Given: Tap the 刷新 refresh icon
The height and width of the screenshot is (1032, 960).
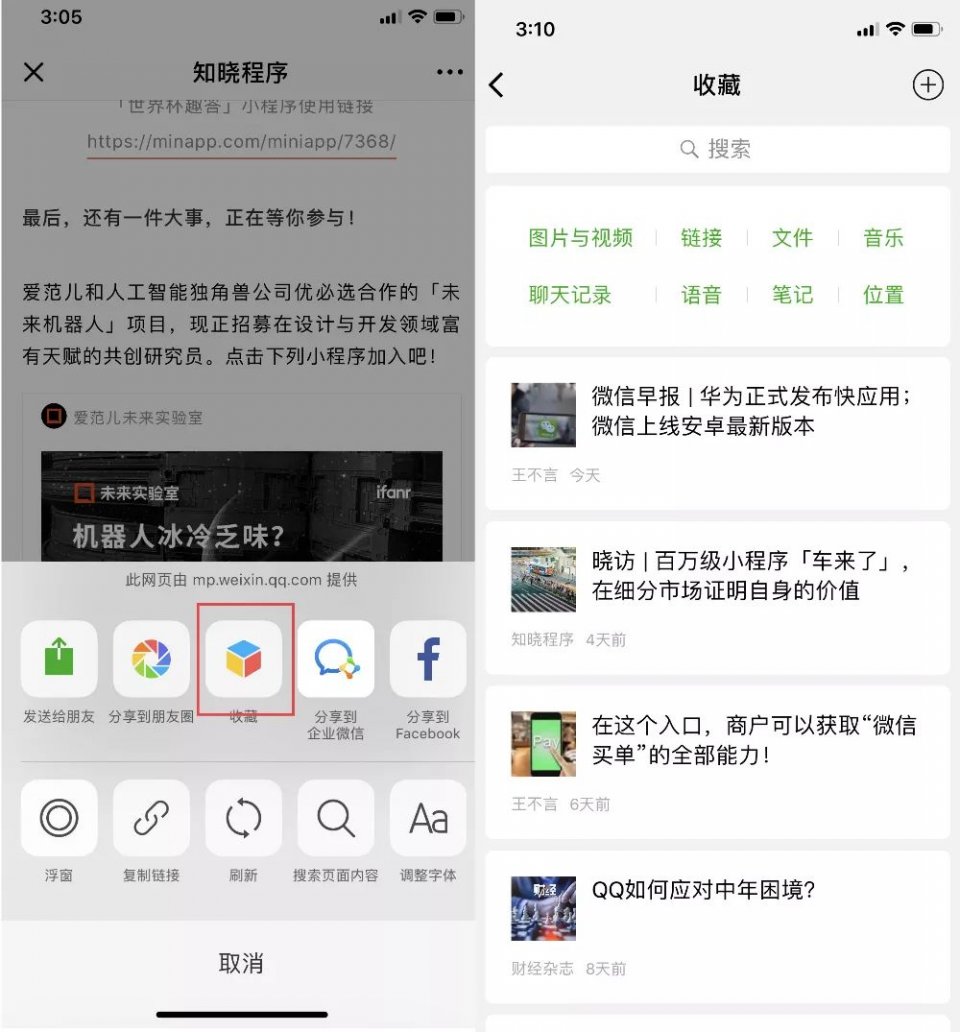Looking at the screenshot, I should (243, 818).
